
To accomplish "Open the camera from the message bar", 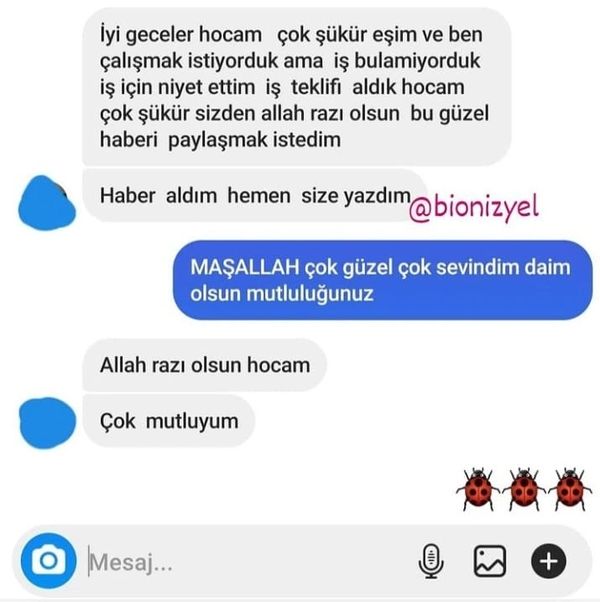I will click(47, 561).
